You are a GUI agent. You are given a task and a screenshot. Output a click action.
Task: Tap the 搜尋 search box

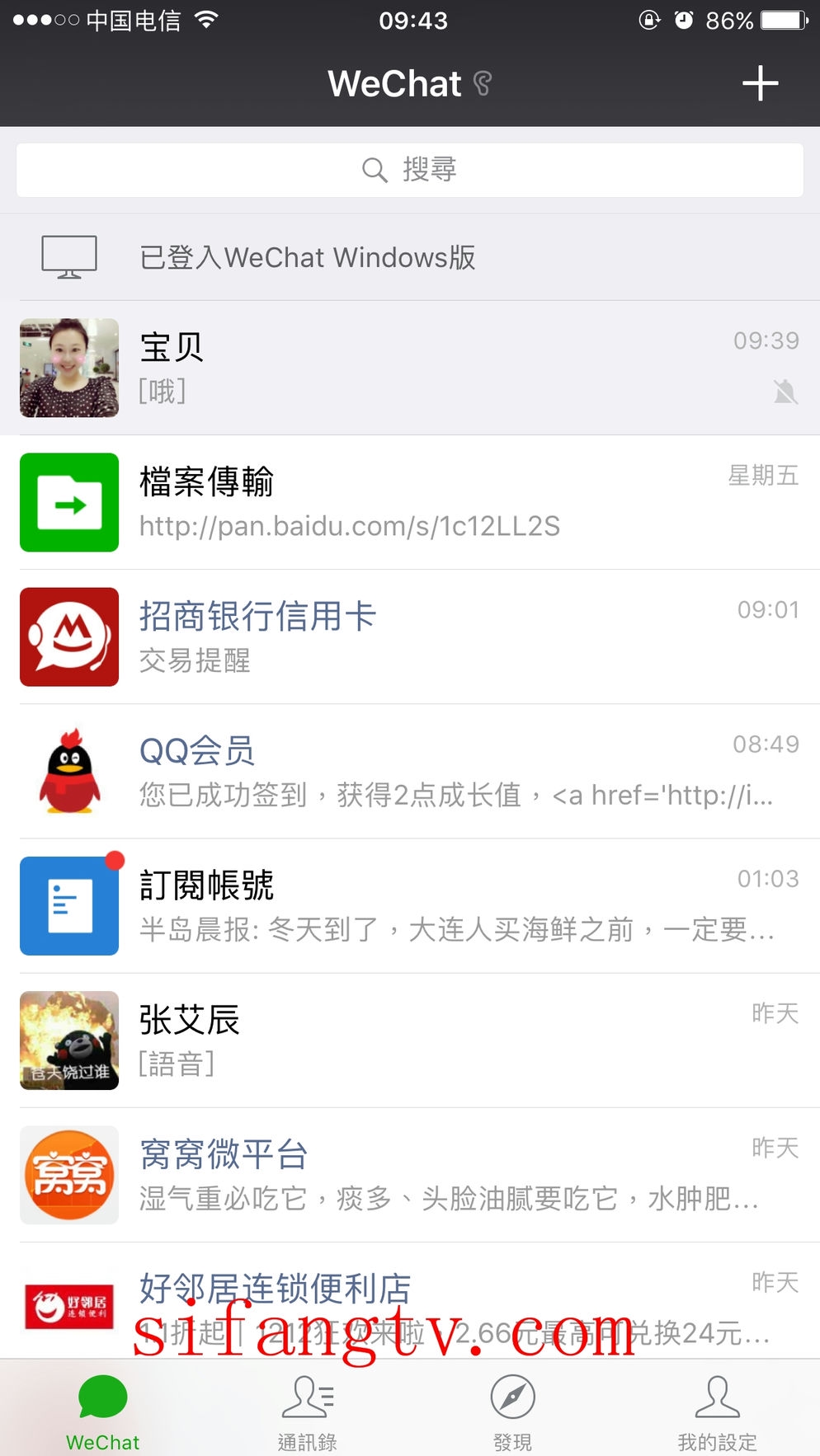coord(410,170)
